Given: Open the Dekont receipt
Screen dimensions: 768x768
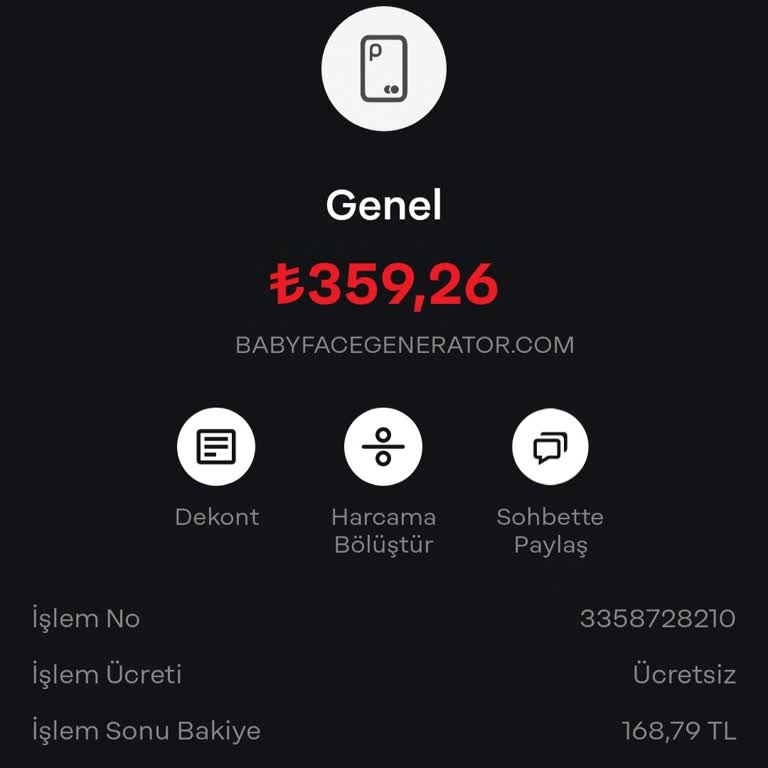Looking at the screenshot, I should pos(216,447).
